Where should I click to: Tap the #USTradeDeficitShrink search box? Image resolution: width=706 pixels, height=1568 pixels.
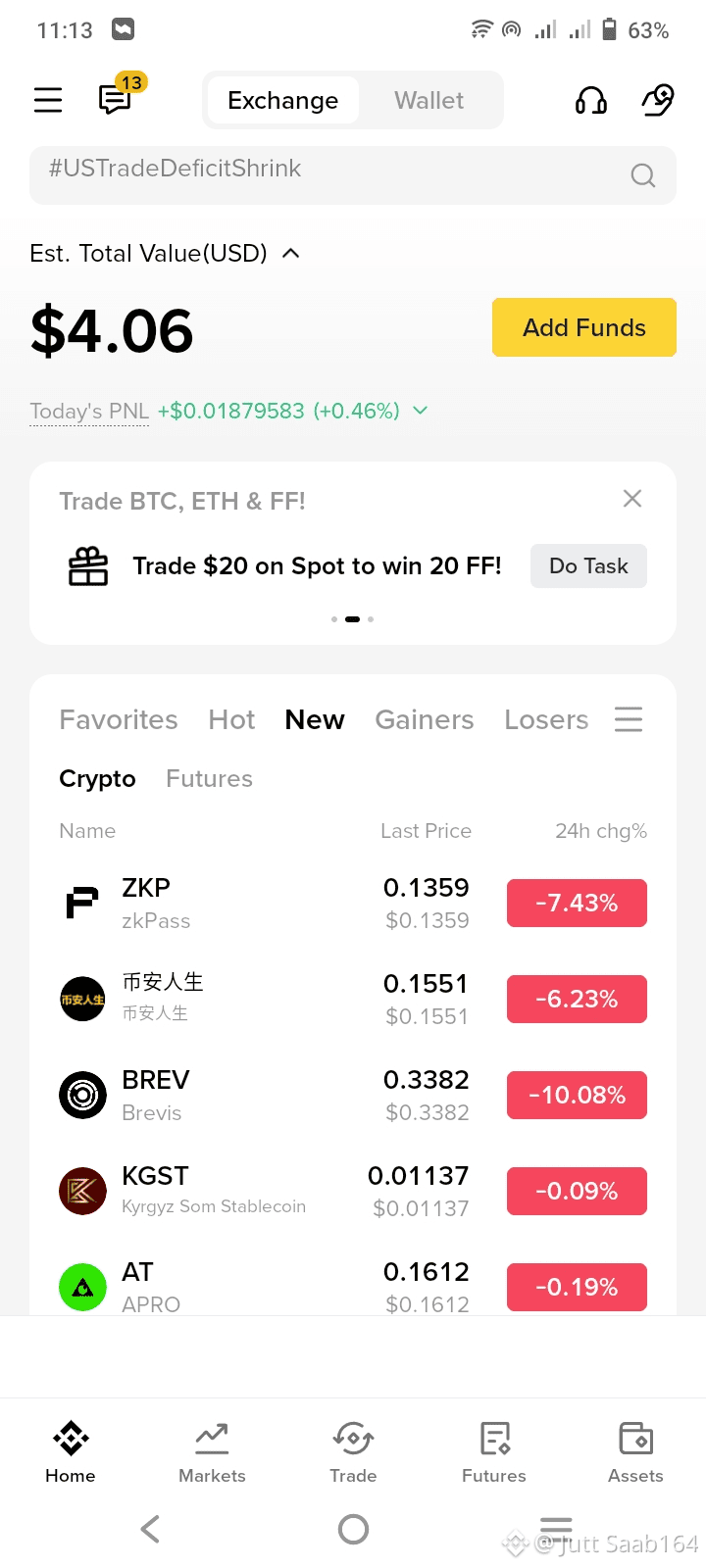tap(333, 174)
